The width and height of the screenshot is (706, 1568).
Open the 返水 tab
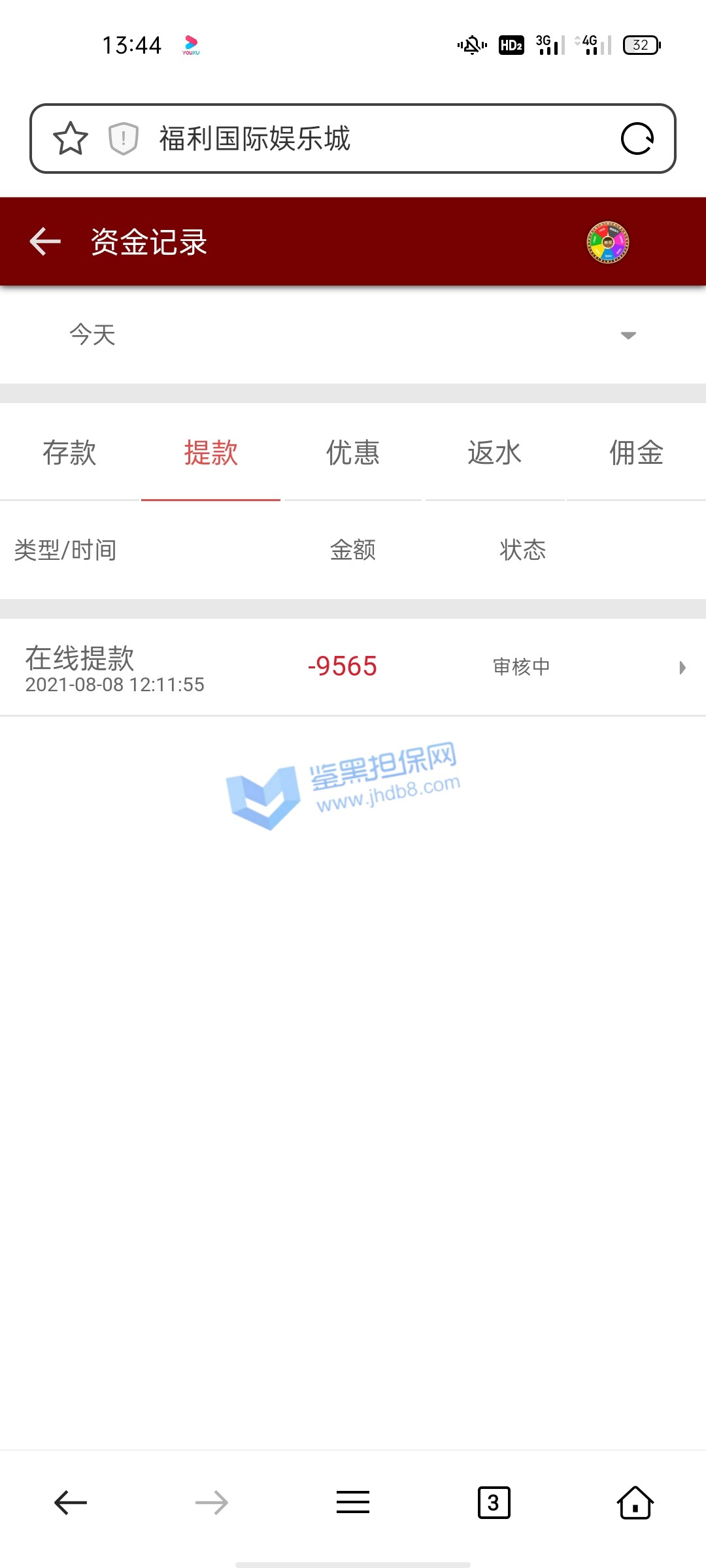tap(494, 453)
